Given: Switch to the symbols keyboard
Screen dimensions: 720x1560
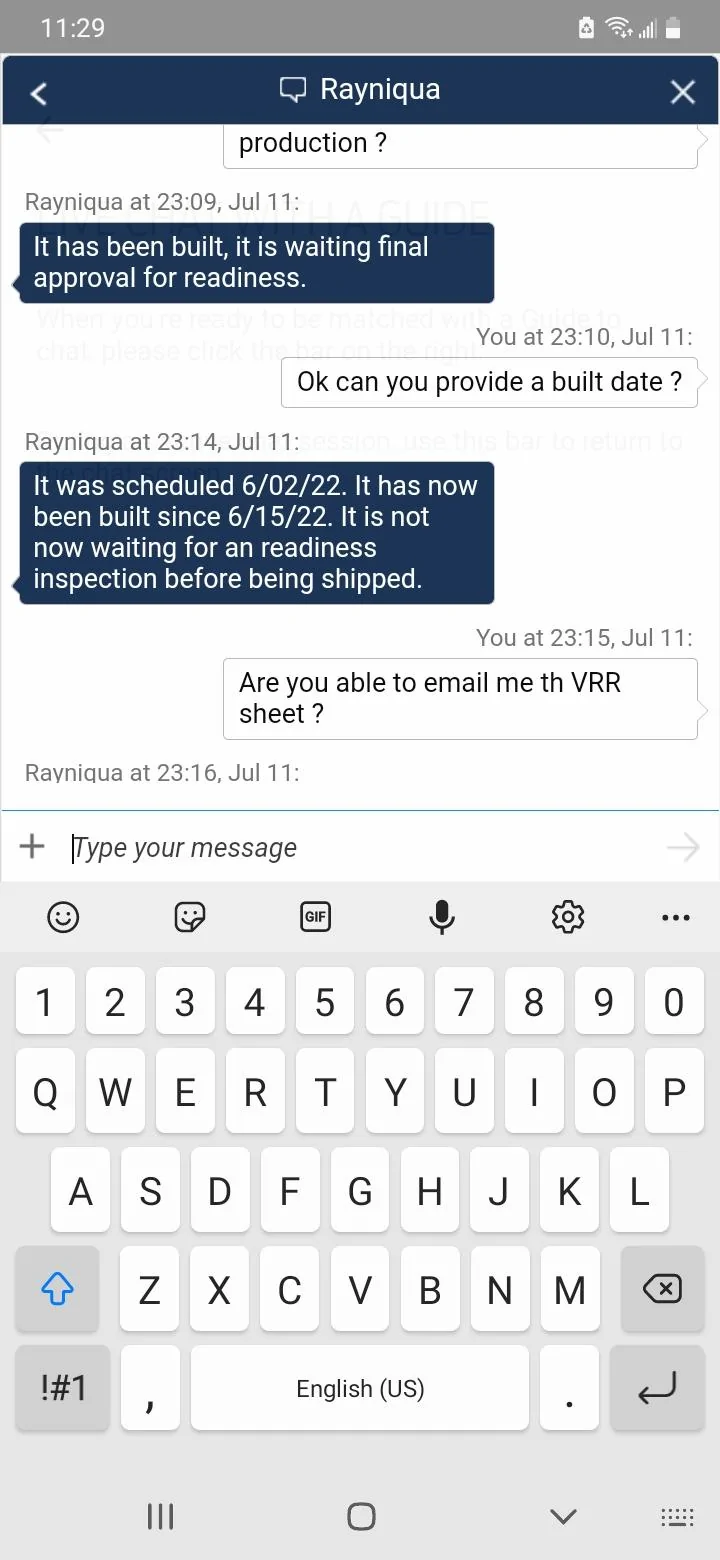Looking at the screenshot, I should [62, 1388].
